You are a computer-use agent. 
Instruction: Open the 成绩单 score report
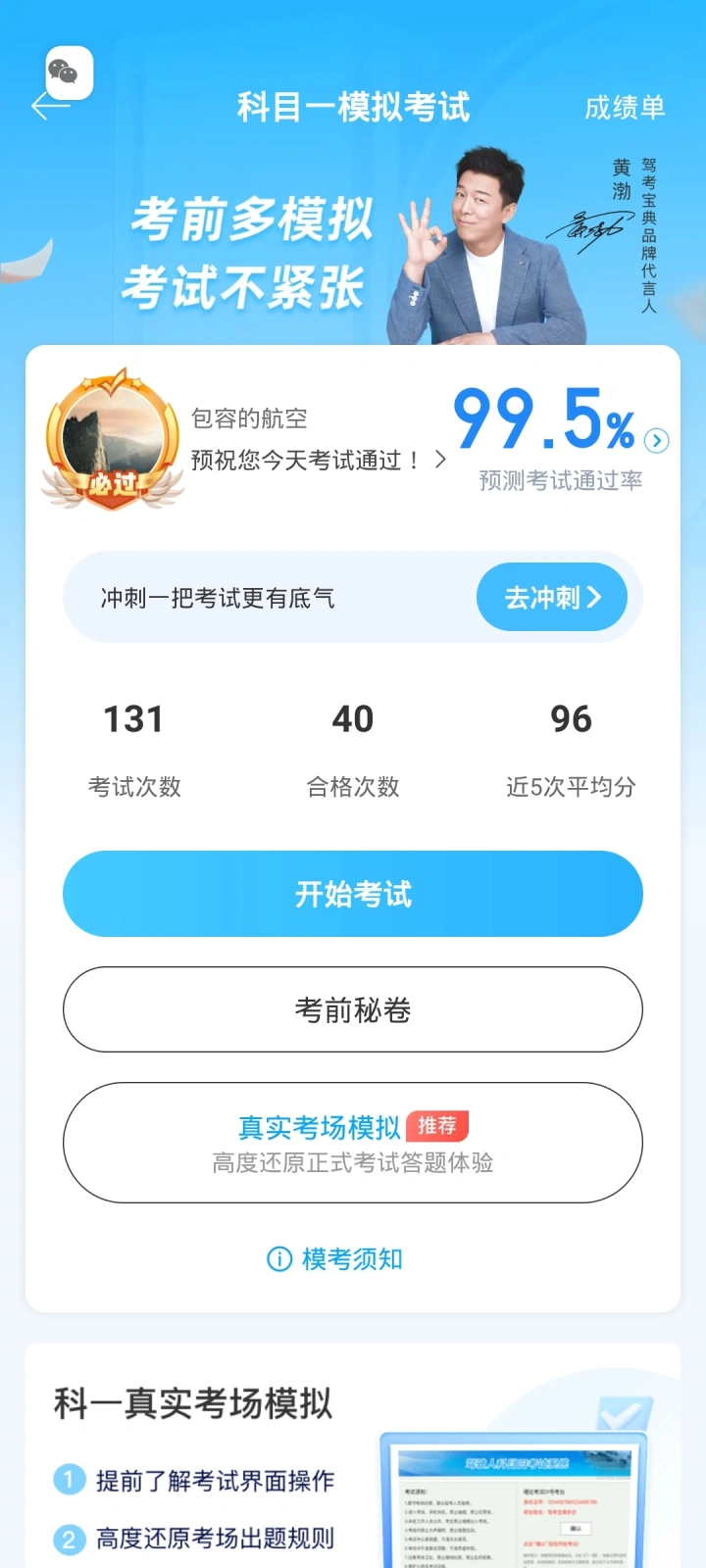click(x=625, y=108)
